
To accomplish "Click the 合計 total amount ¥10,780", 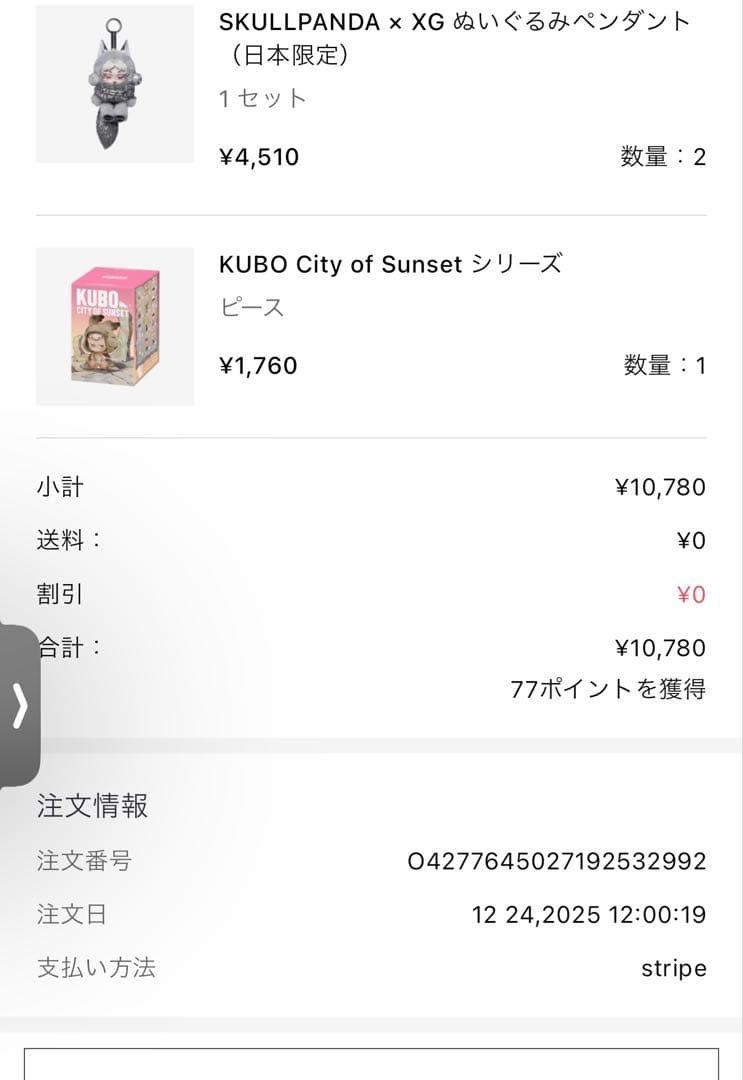I will coord(662,647).
